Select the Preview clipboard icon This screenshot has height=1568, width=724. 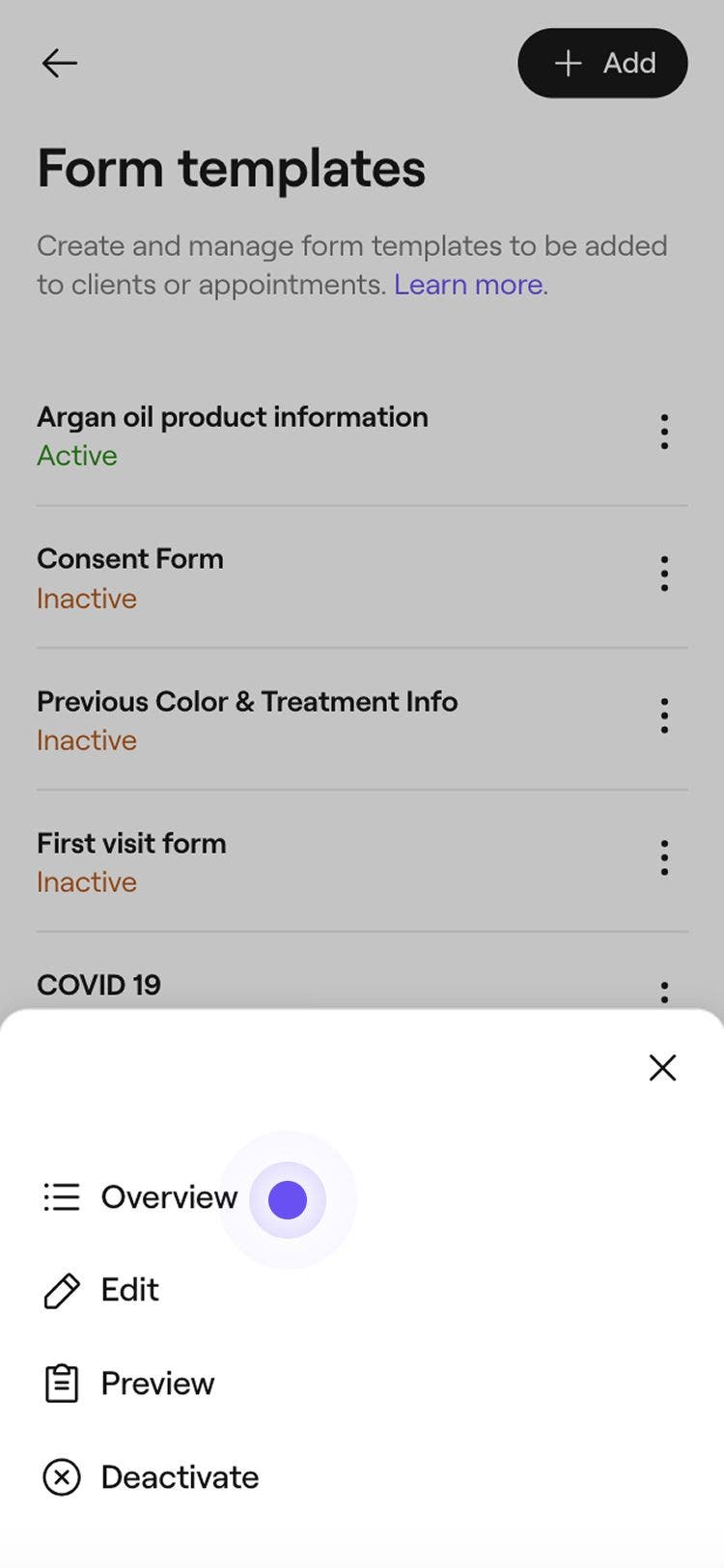pos(60,1382)
